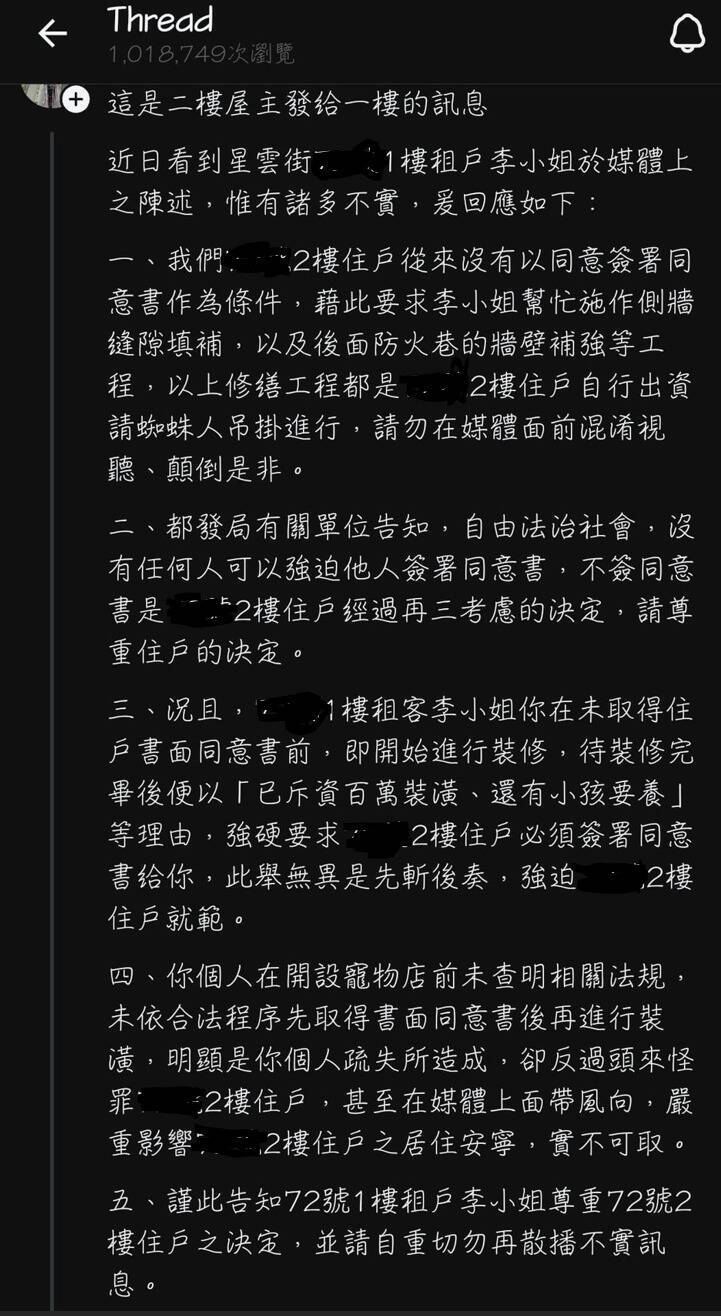Go back using the arrow icon
This screenshot has height=1316, width=721.
(x=52, y=33)
